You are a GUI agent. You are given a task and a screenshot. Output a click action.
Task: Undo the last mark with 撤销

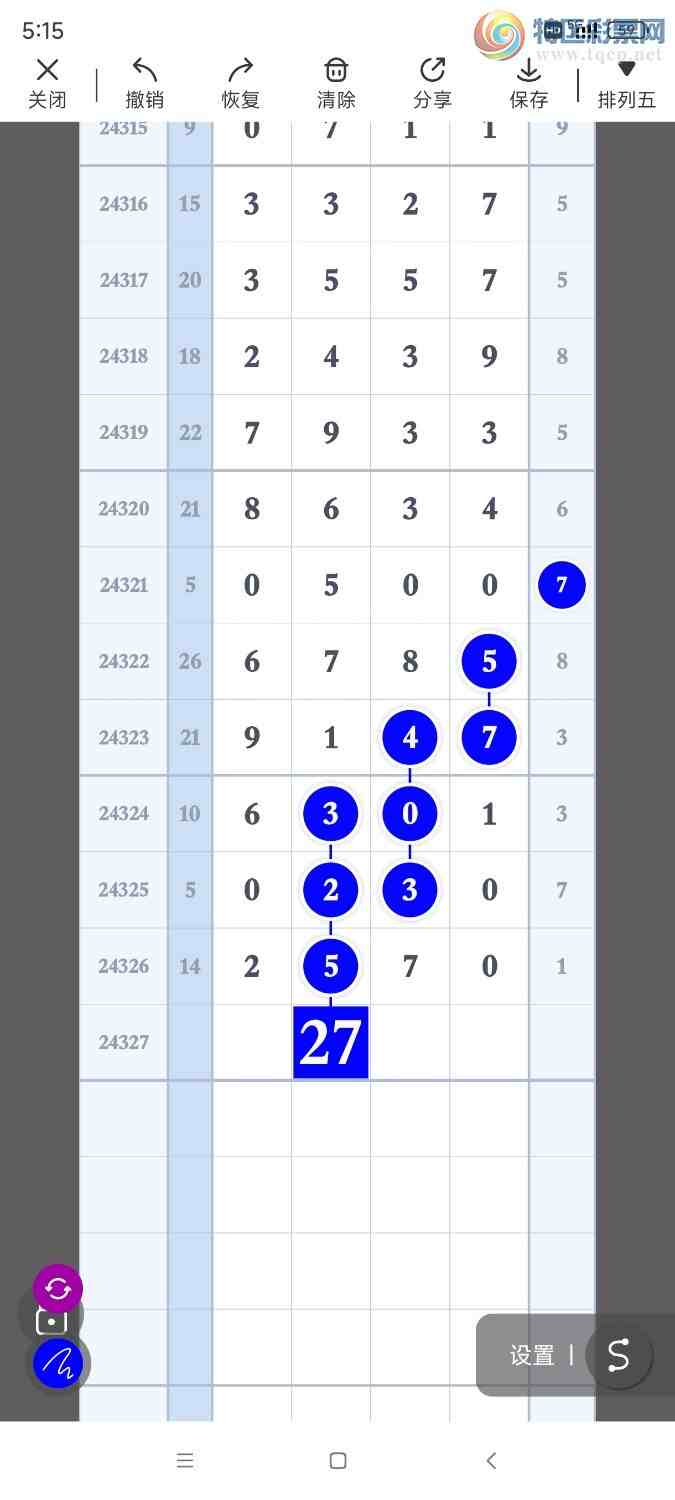coord(144,82)
